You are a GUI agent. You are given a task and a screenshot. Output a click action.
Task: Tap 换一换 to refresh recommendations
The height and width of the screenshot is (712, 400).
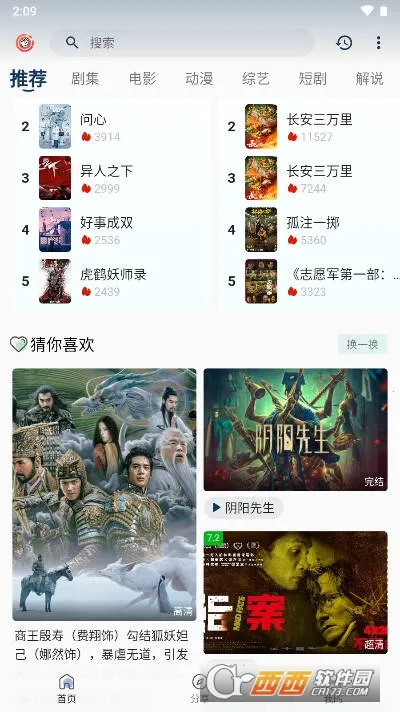coord(363,344)
